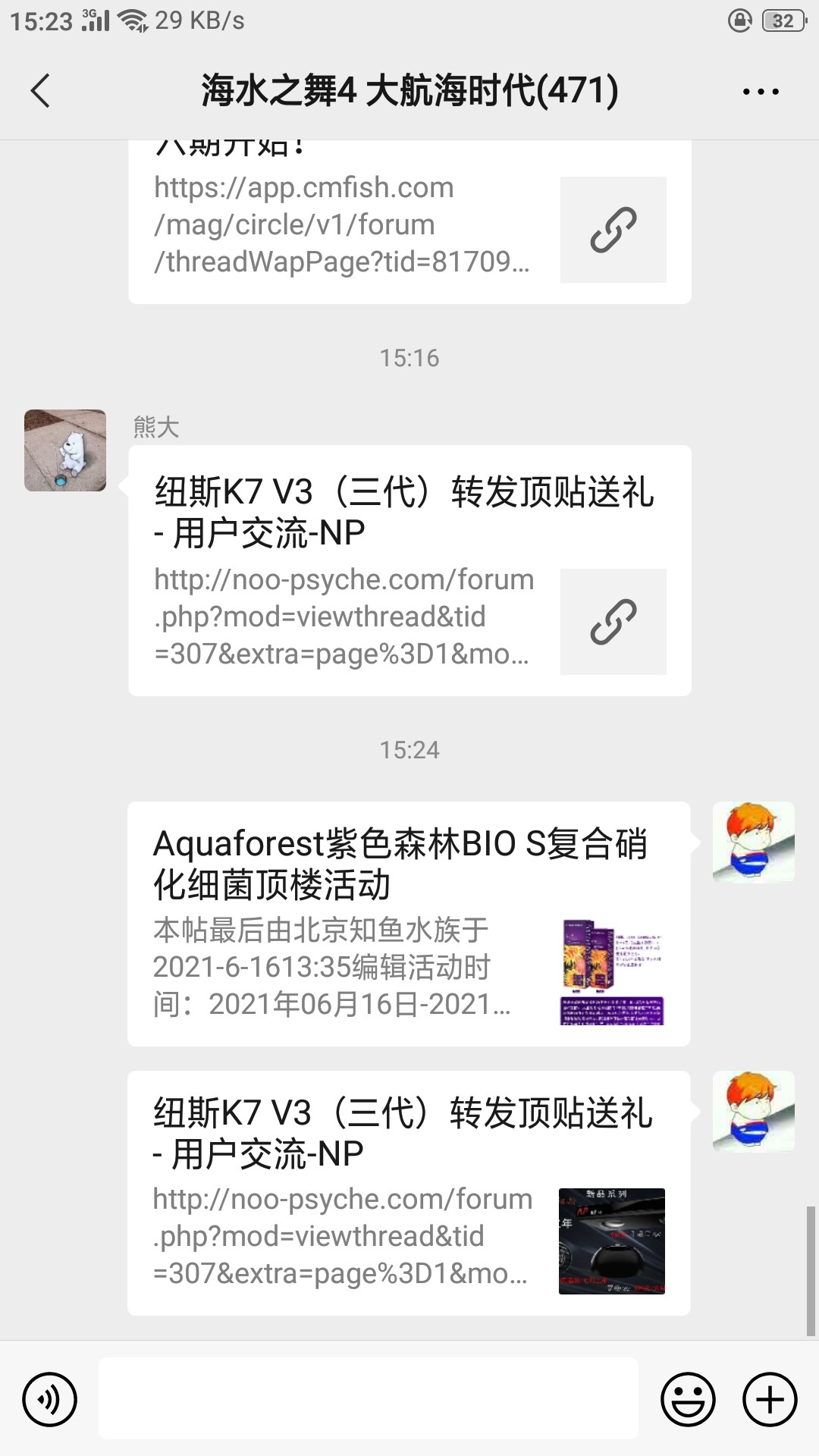
Task: Open the app.cmfish.com forum link card
Action: click(409, 224)
